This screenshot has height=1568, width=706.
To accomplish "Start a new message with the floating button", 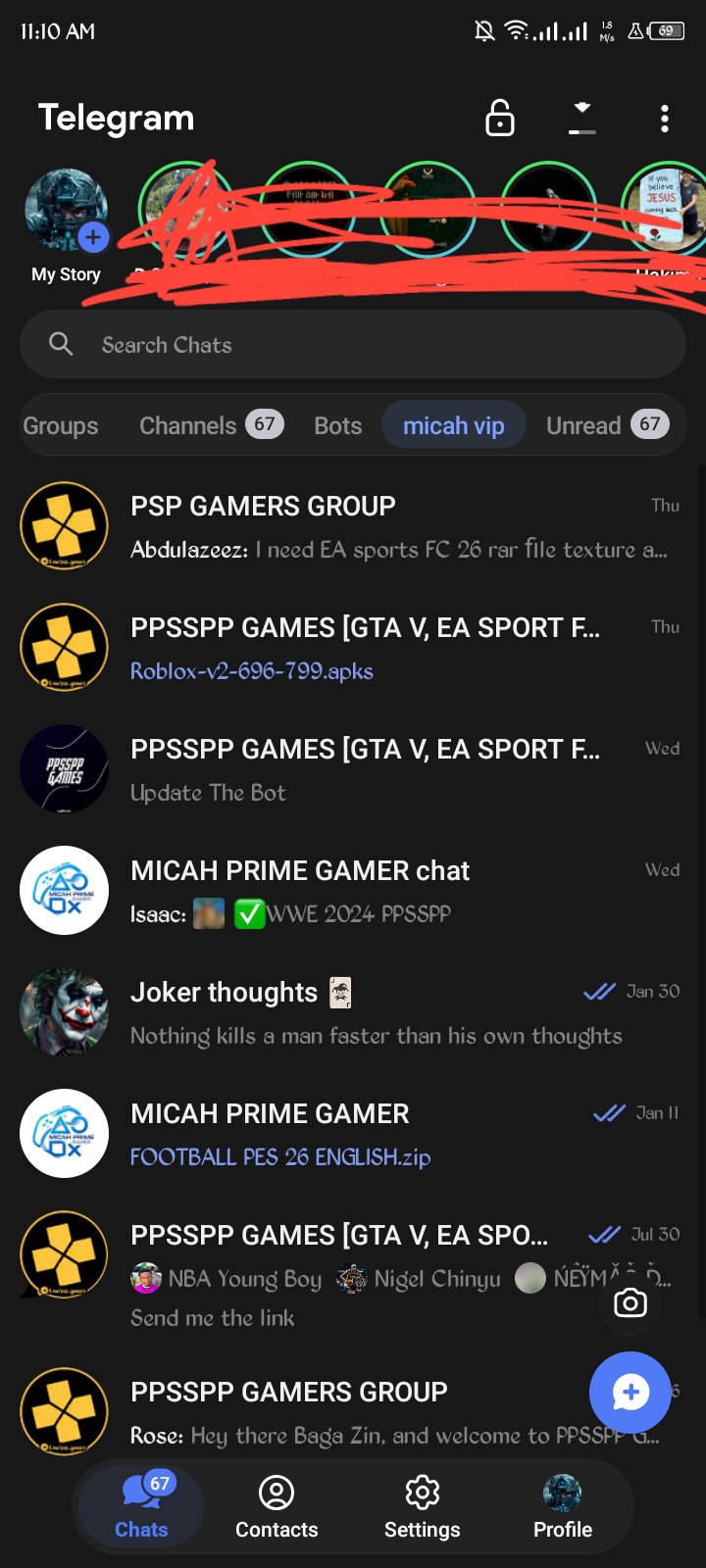I will coord(630,1393).
